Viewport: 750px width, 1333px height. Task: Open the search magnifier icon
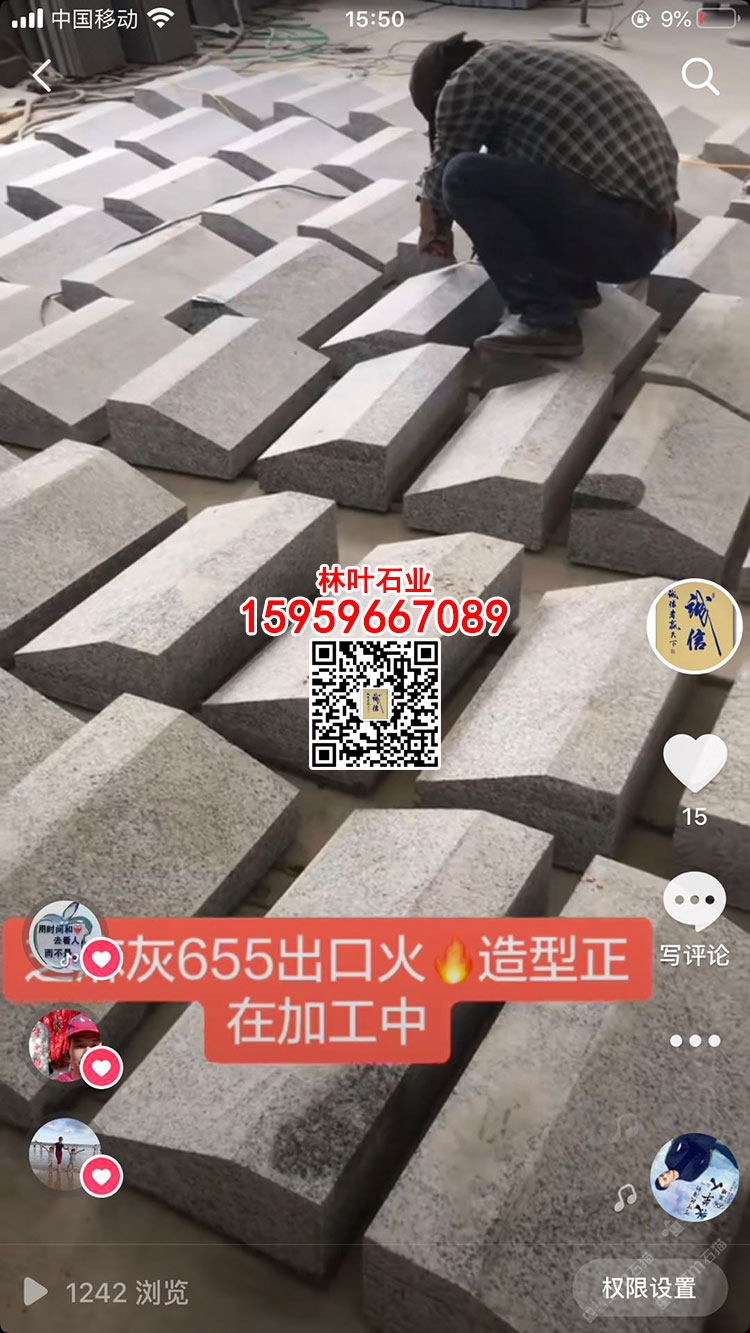point(699,76)
